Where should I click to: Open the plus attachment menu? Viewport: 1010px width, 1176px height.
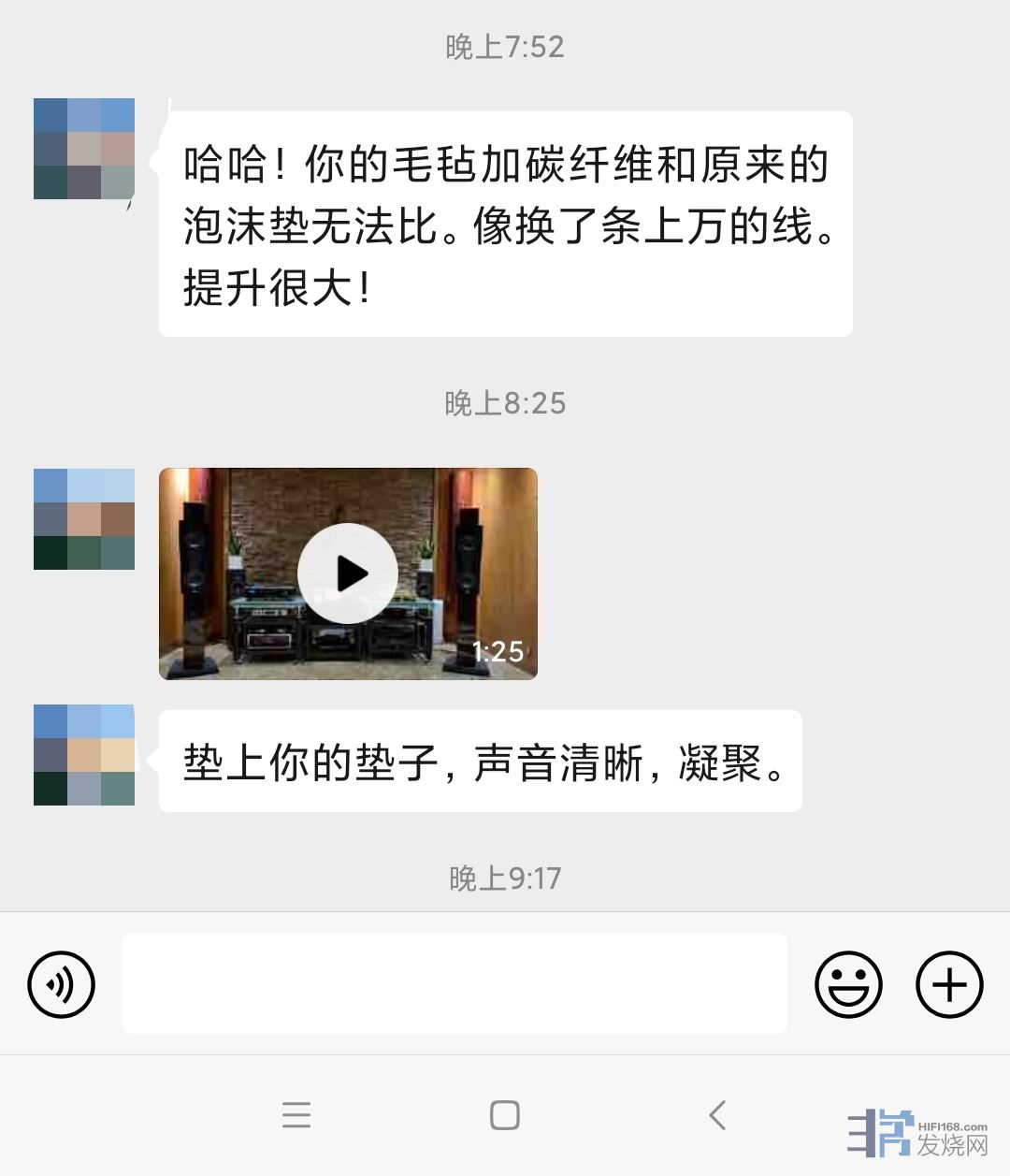tap(949, 984)
